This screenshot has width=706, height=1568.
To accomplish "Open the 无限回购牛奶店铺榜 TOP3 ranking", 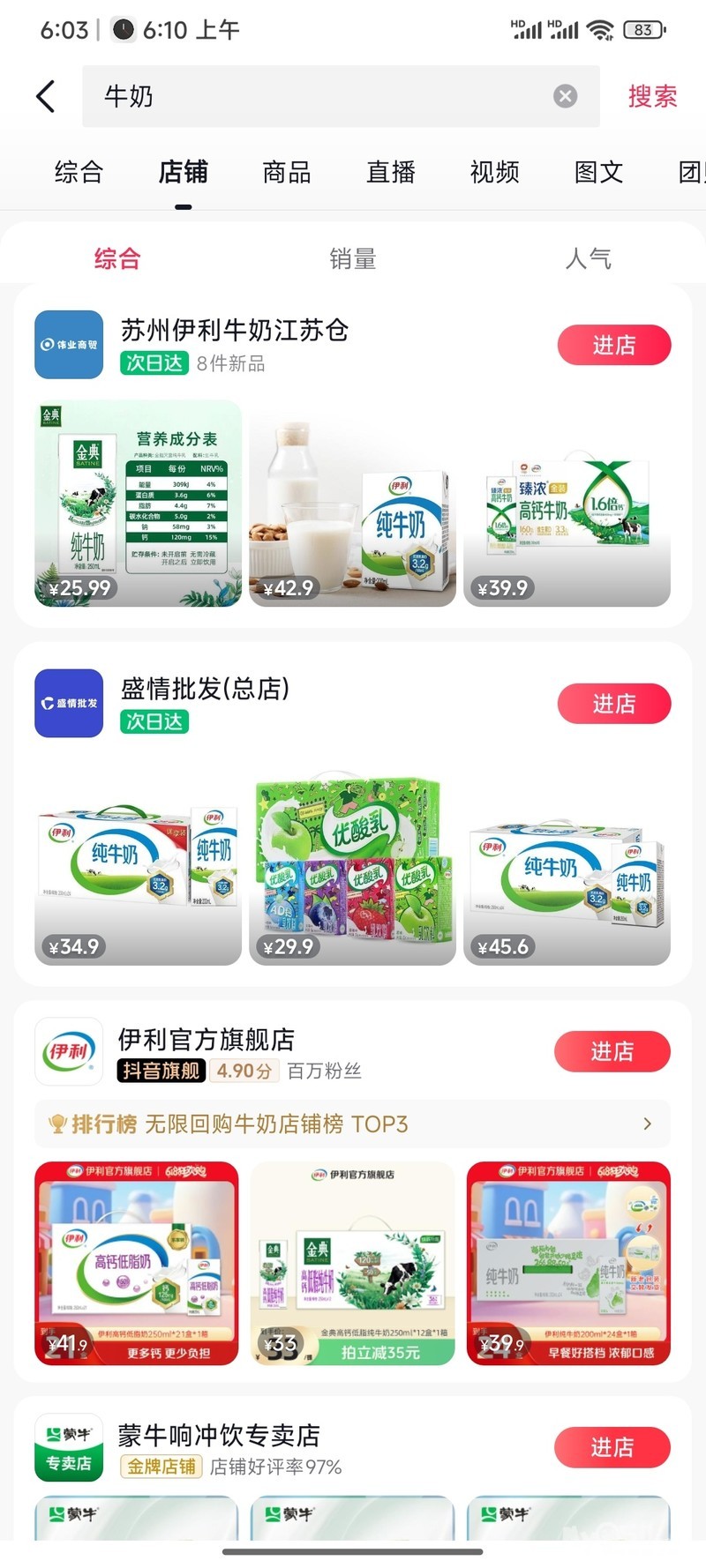I will tap(352, 1124).
